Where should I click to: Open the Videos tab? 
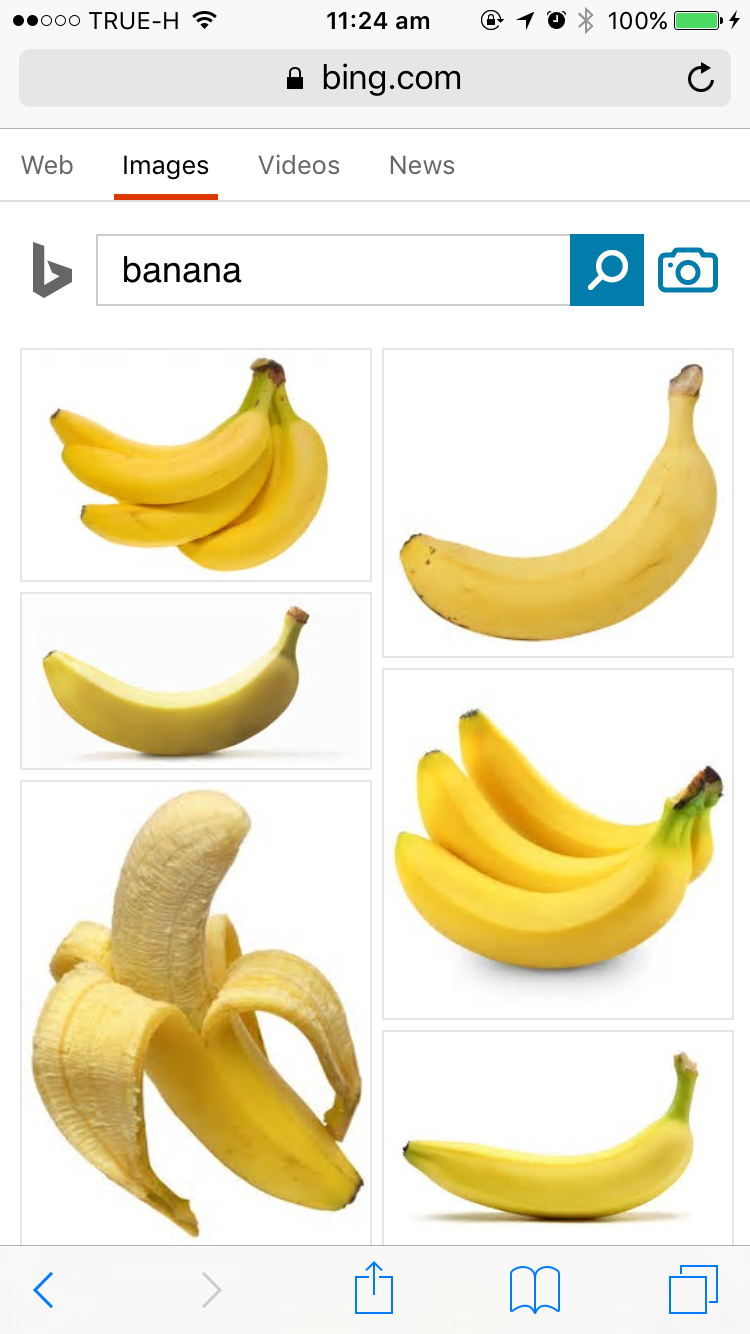(x=299, y=165)
